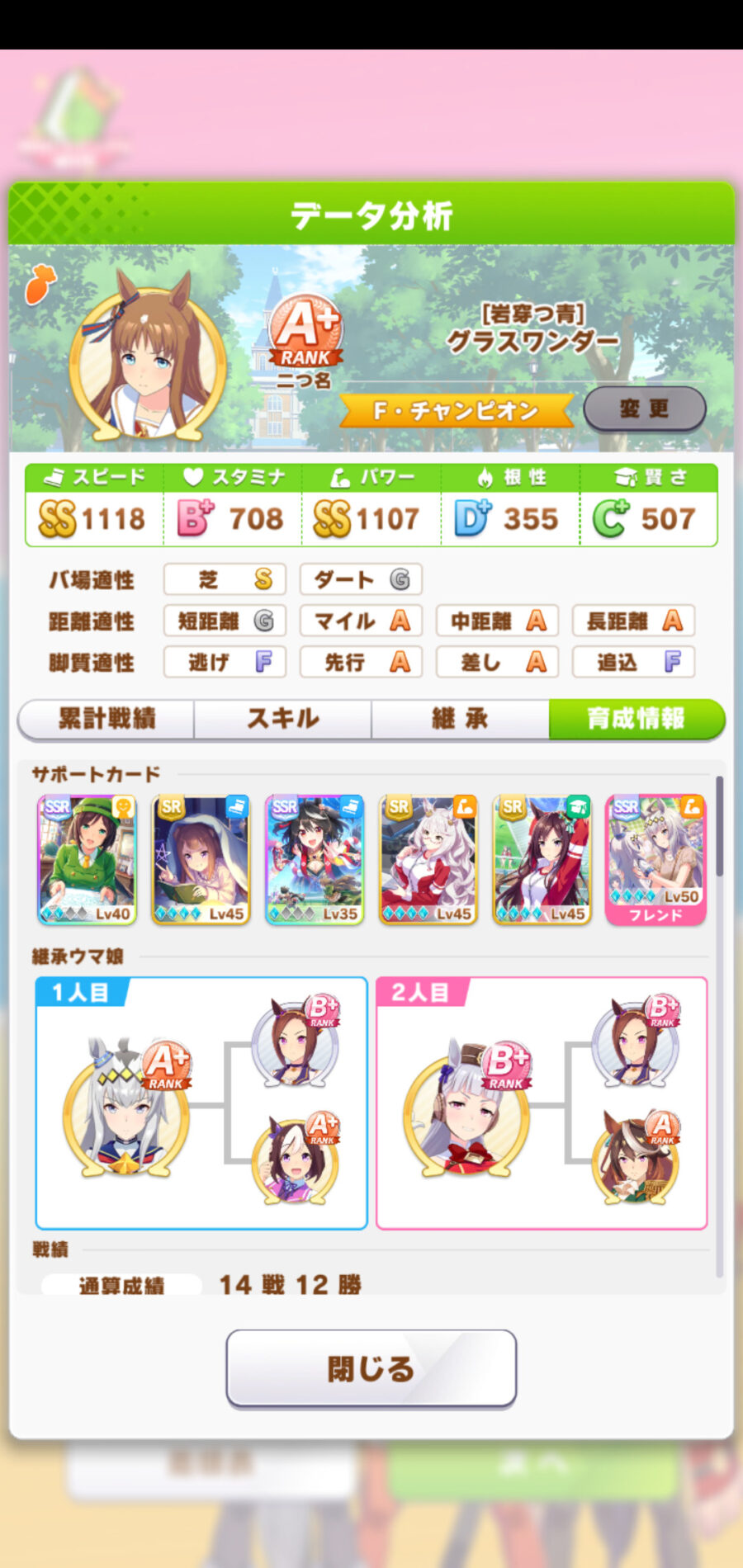743x1568 pixels.
Task: Switch to the 累計戦績 tab
Action: pyautogui.click(x=106, y=719)
